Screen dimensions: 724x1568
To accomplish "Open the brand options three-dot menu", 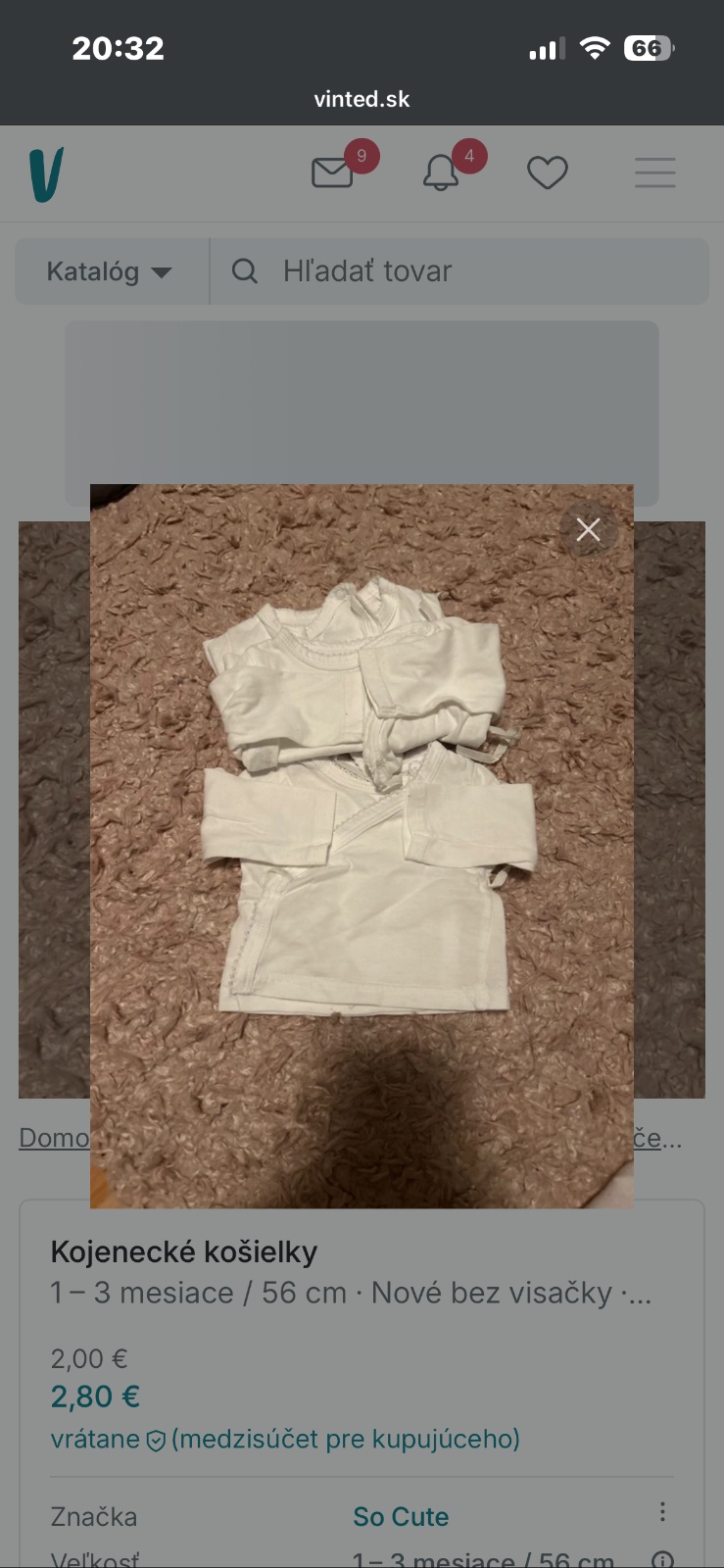I will pos(662,1512).
